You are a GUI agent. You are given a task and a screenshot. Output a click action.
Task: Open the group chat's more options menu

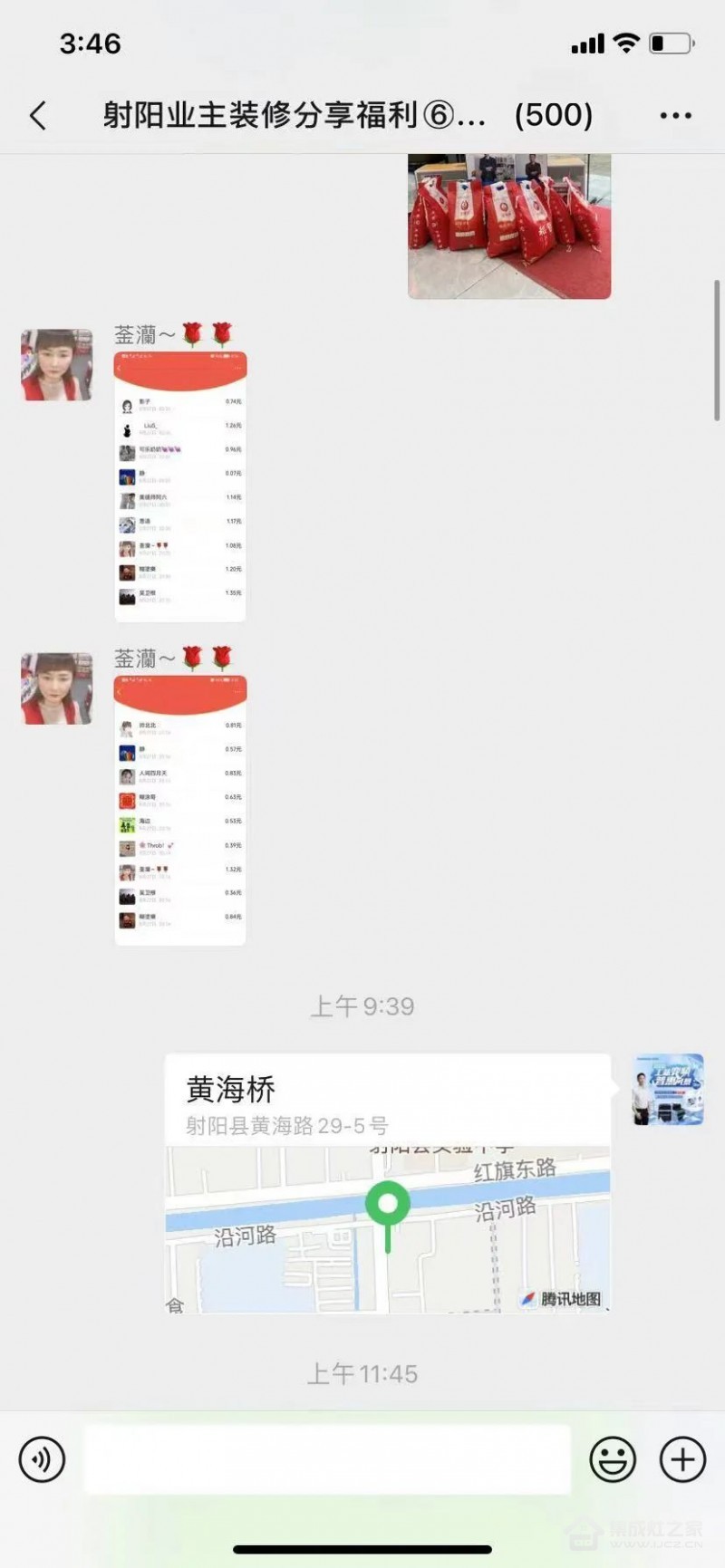[675, 116]
